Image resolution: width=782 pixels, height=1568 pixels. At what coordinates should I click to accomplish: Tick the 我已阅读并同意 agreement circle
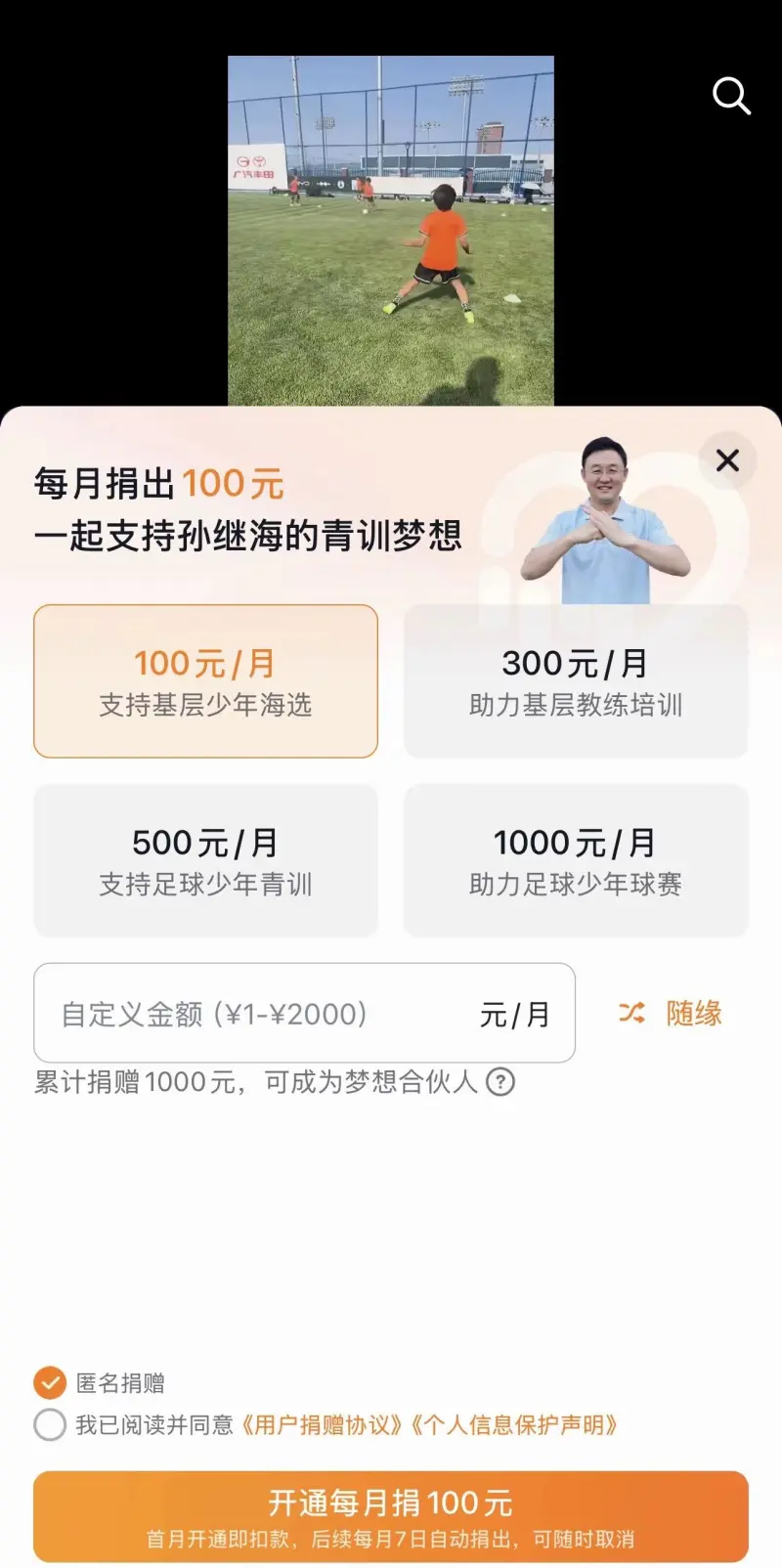50,1425
